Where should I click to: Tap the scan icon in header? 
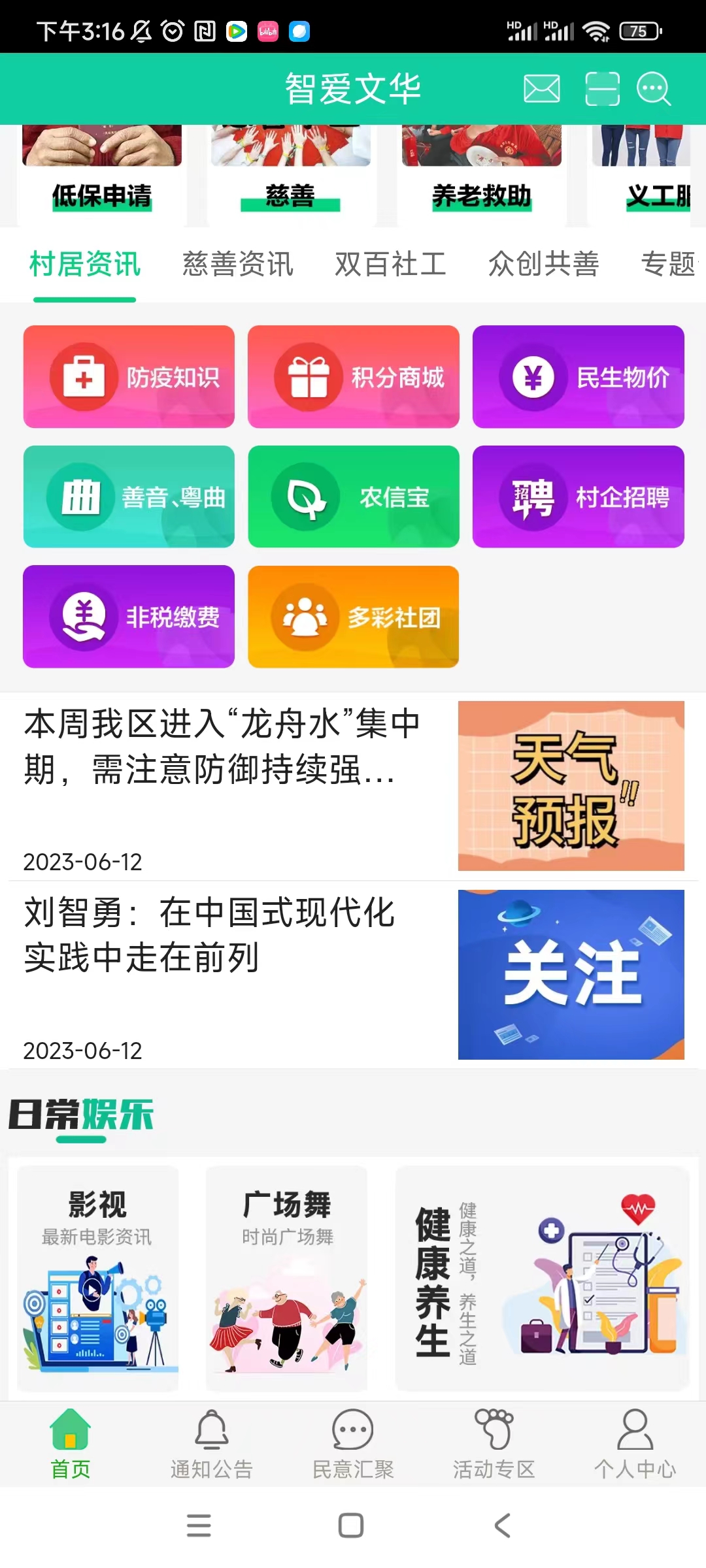(x=602, y=89)
